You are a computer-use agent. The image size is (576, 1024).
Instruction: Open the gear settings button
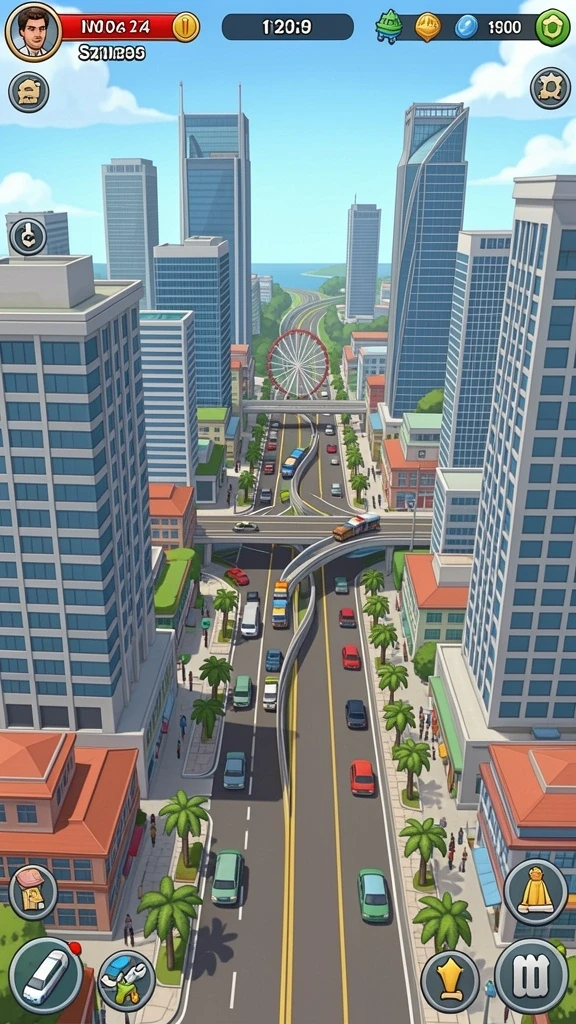pyautogui.click(x=550, y=88)
